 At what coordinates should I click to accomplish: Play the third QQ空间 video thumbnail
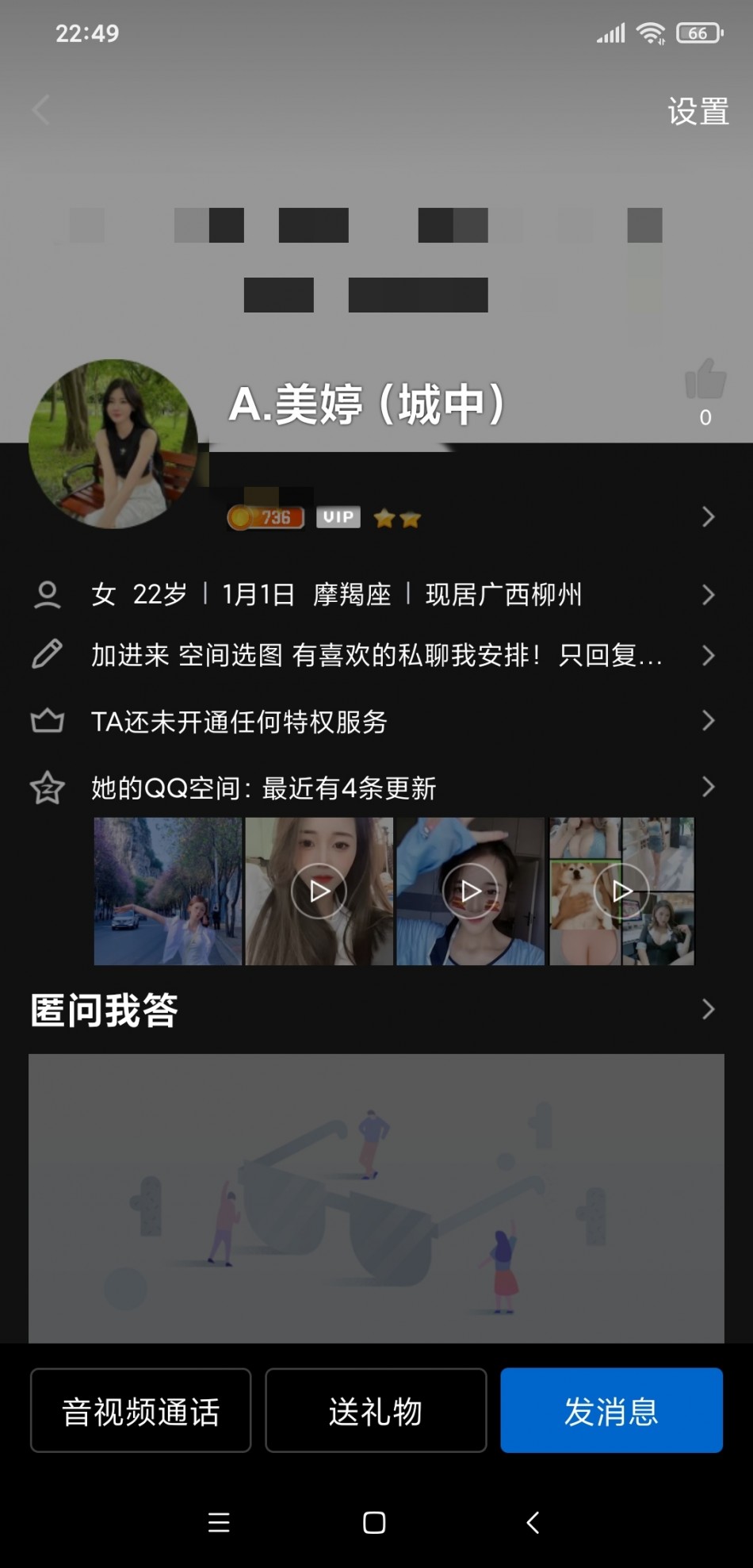(470, 891)
